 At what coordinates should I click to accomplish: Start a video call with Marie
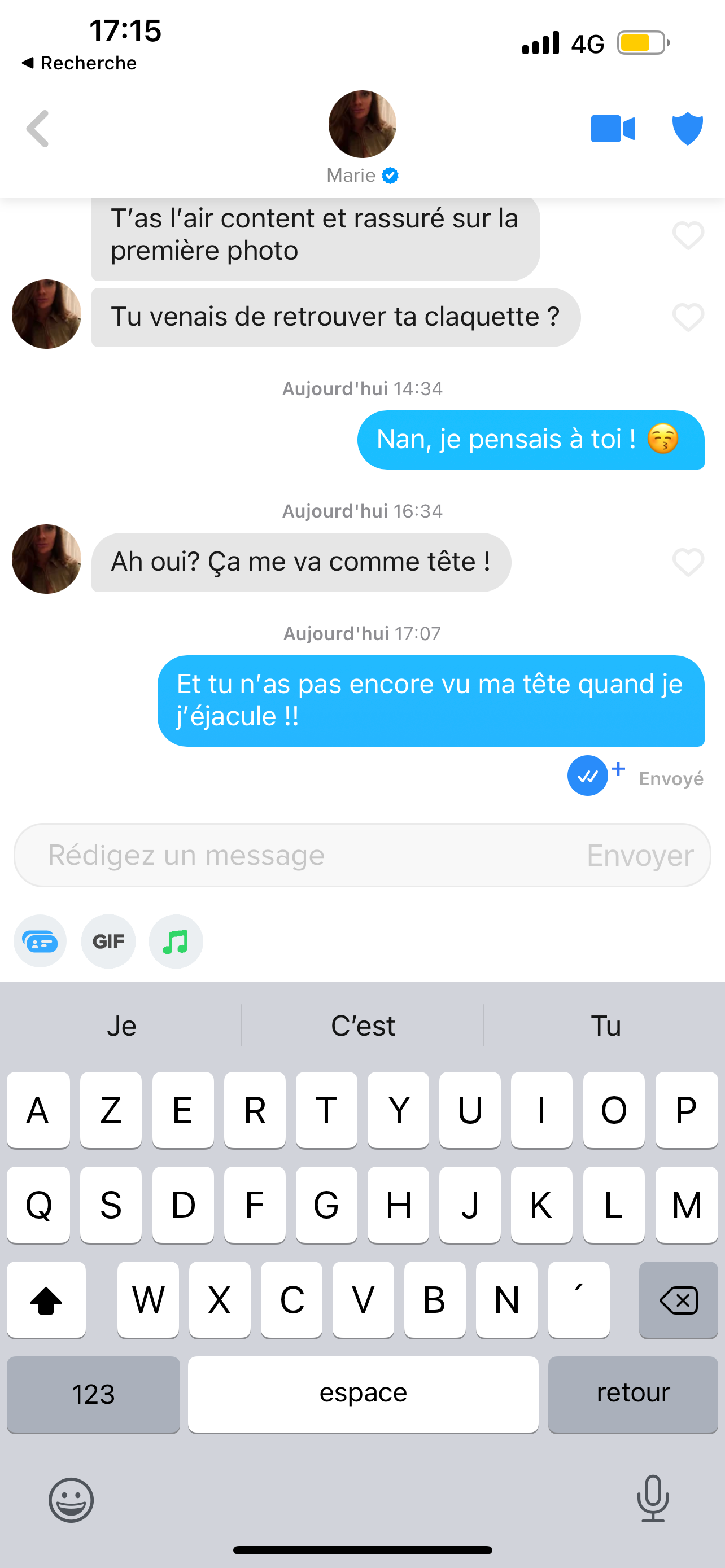click(x=613, y=129)
